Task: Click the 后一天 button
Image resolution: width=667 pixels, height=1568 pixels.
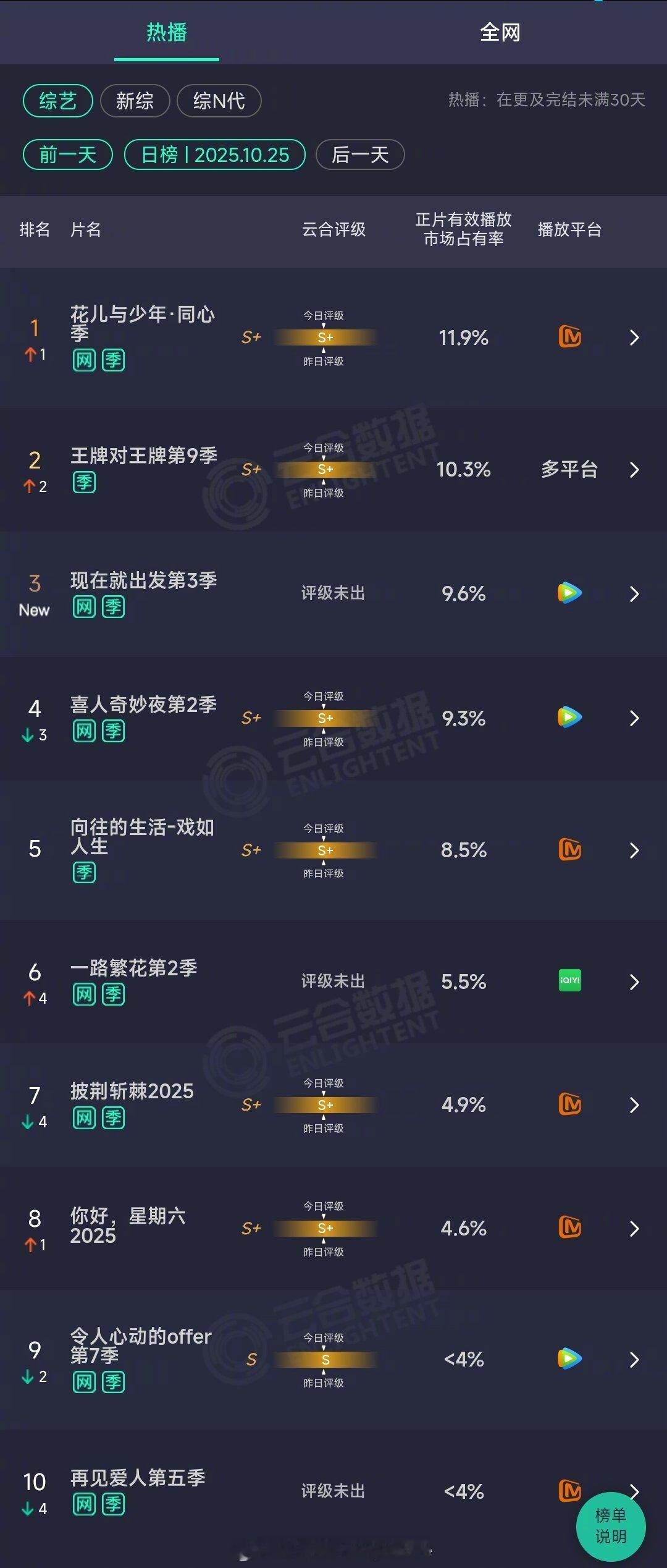Action: pyautogui.click(x=359, y=155)
